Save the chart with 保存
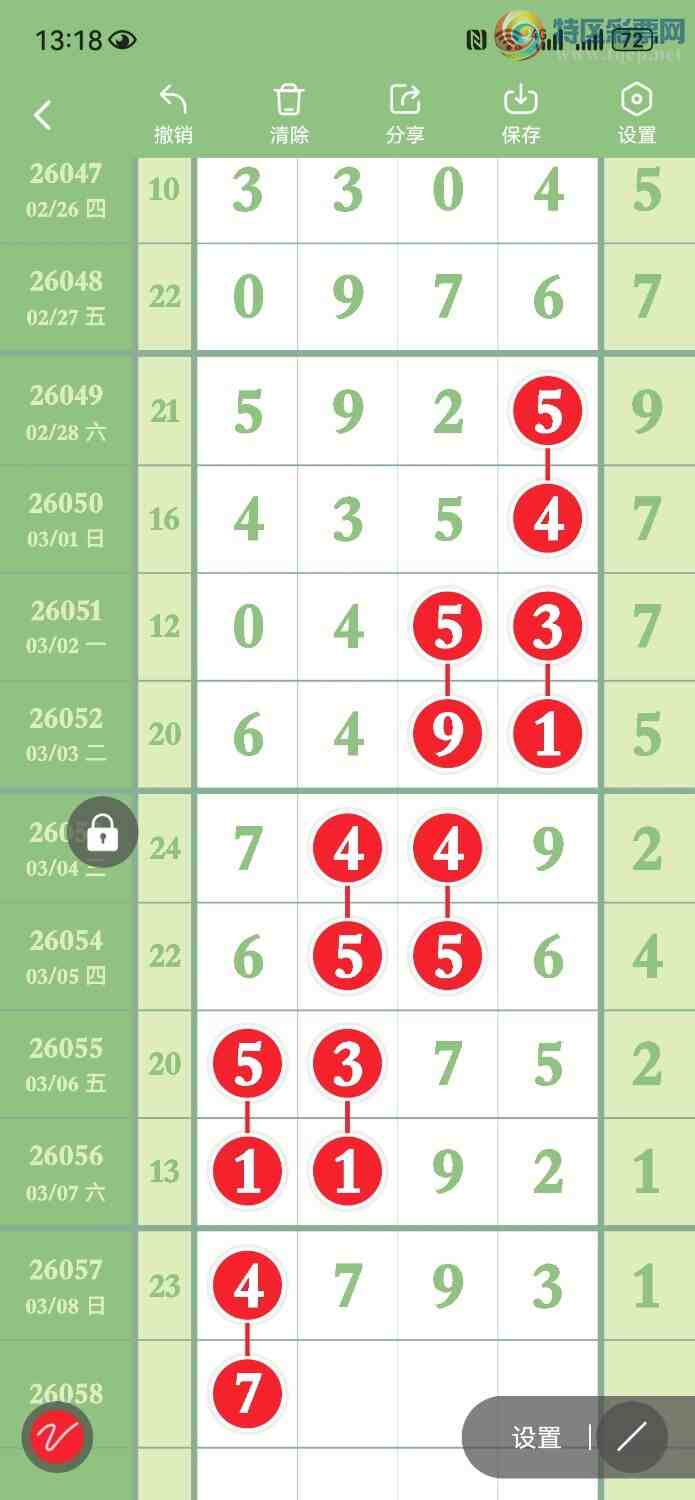Viewport: 695px width, 1500px height. [521, 114]
